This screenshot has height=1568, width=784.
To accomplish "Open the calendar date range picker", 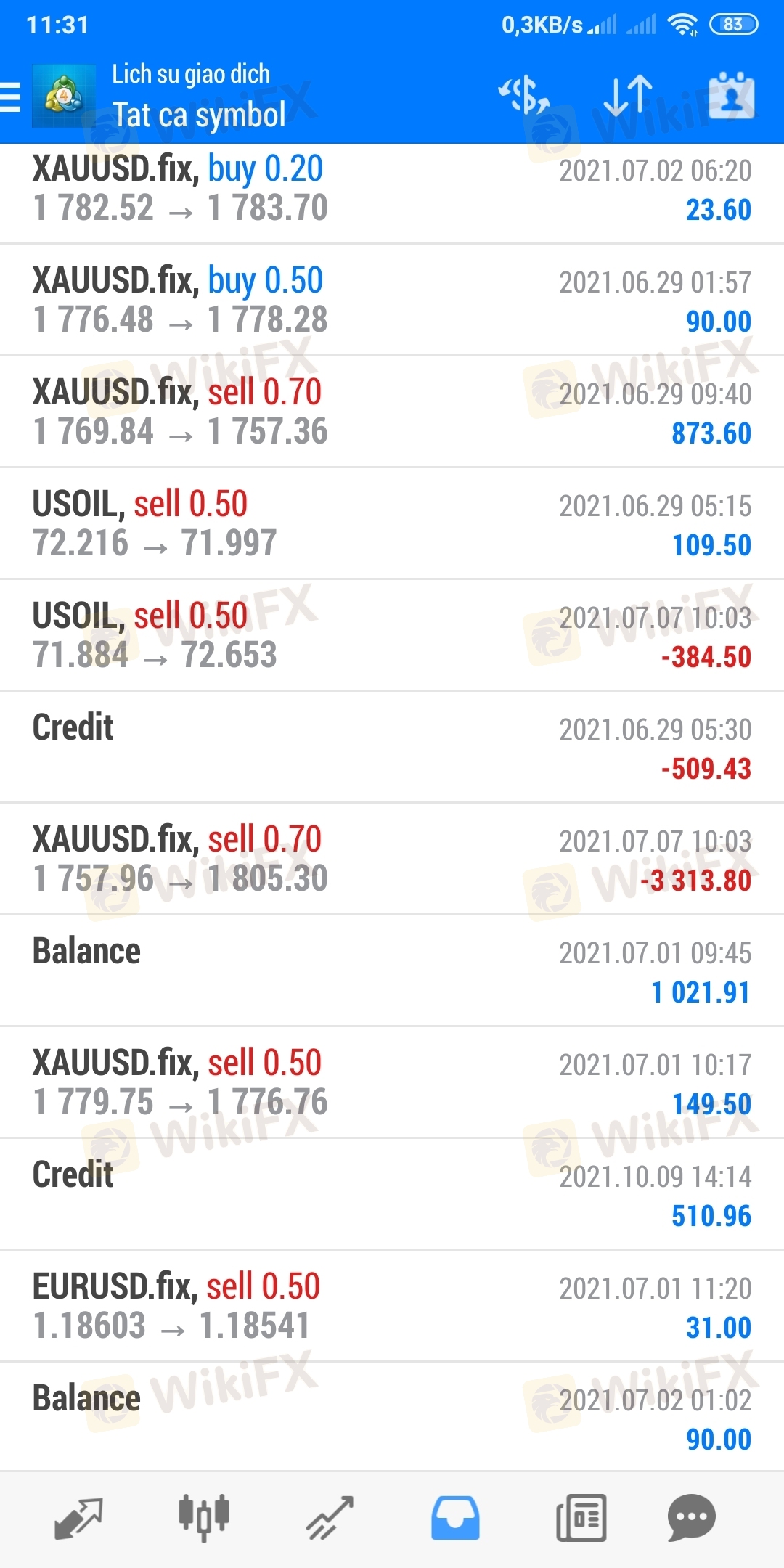I will (x=731, y=96).
